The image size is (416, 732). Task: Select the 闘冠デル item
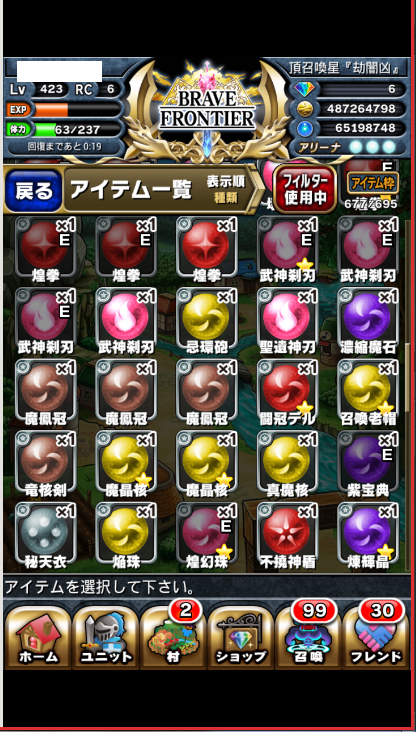pyautogui.click(x=287, y=393)
